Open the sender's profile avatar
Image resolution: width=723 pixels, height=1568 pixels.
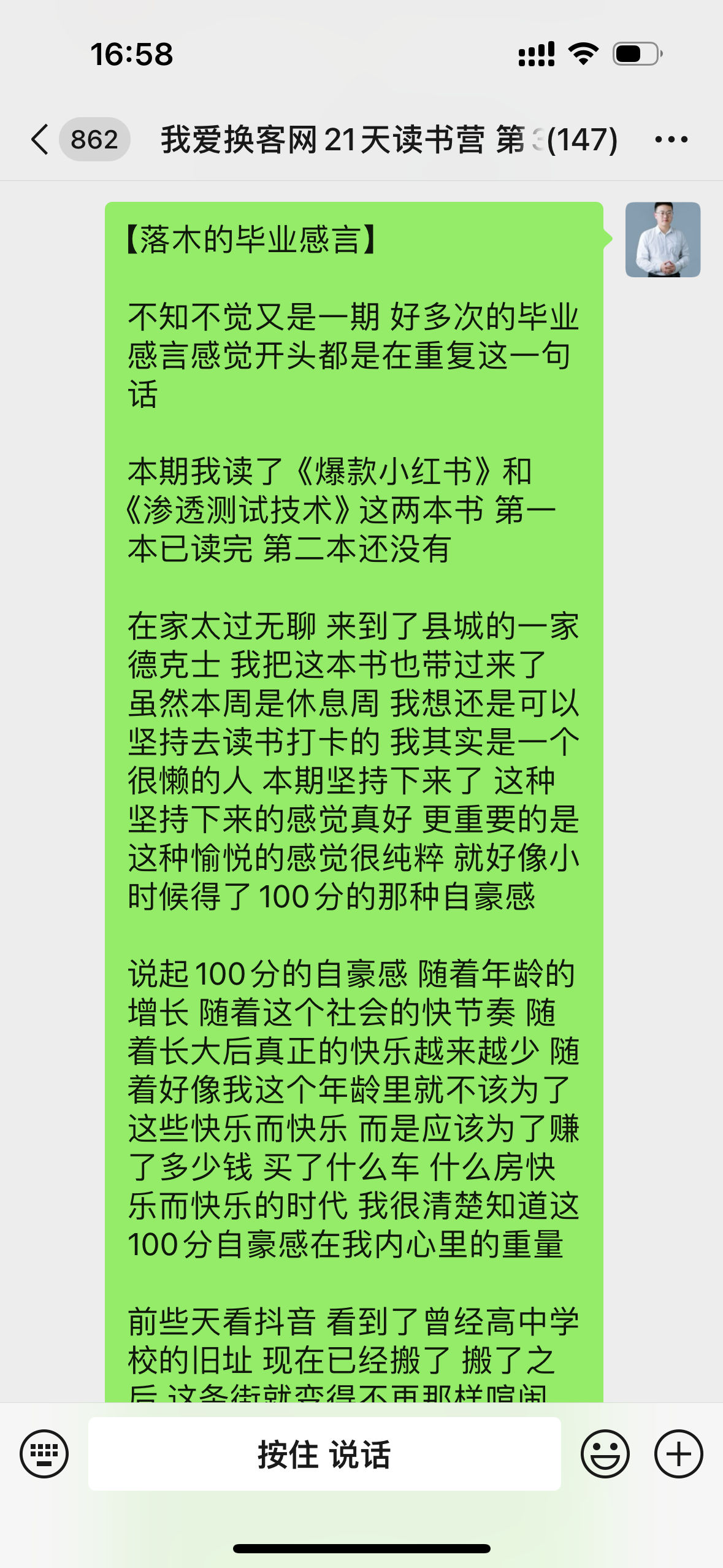[x=662, y=240]
